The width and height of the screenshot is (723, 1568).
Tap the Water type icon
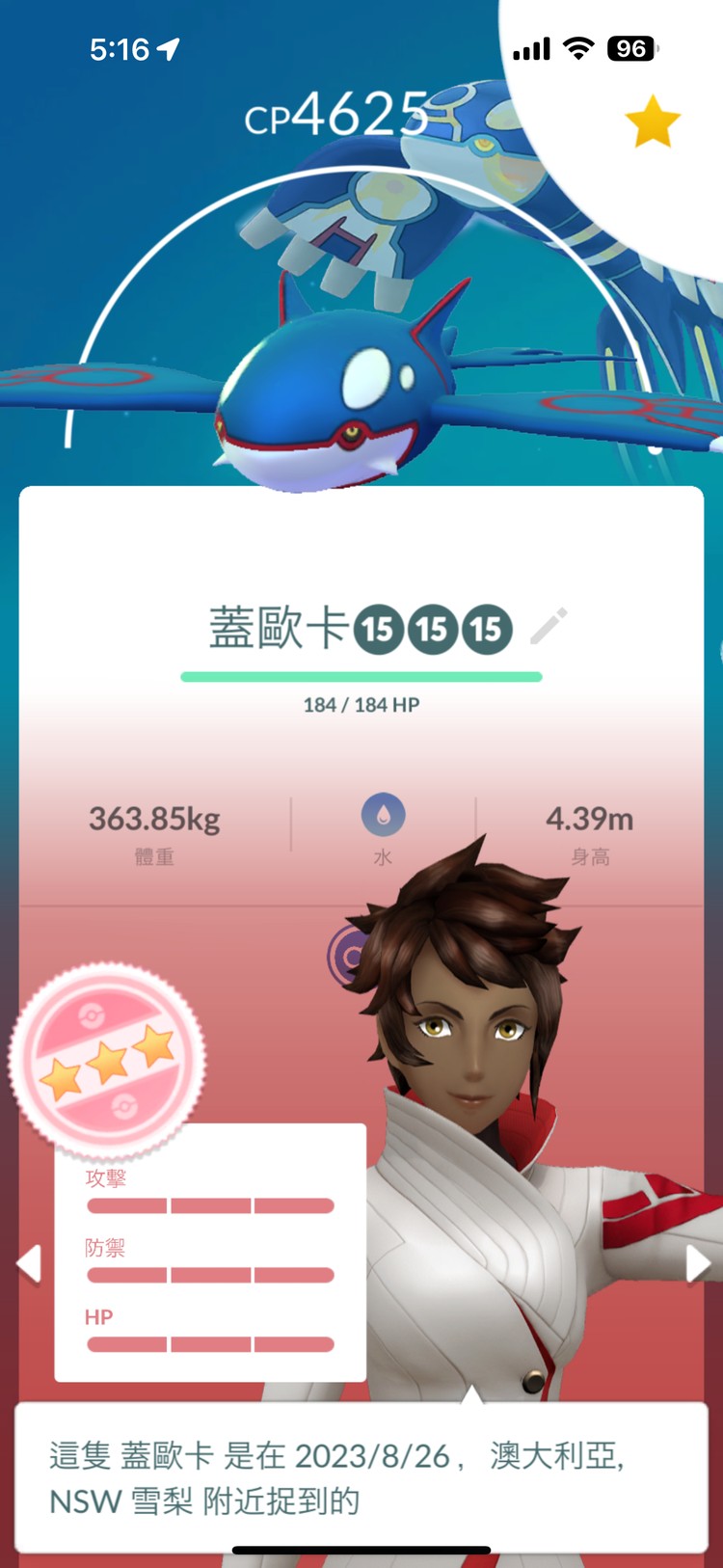pos(385,815)
